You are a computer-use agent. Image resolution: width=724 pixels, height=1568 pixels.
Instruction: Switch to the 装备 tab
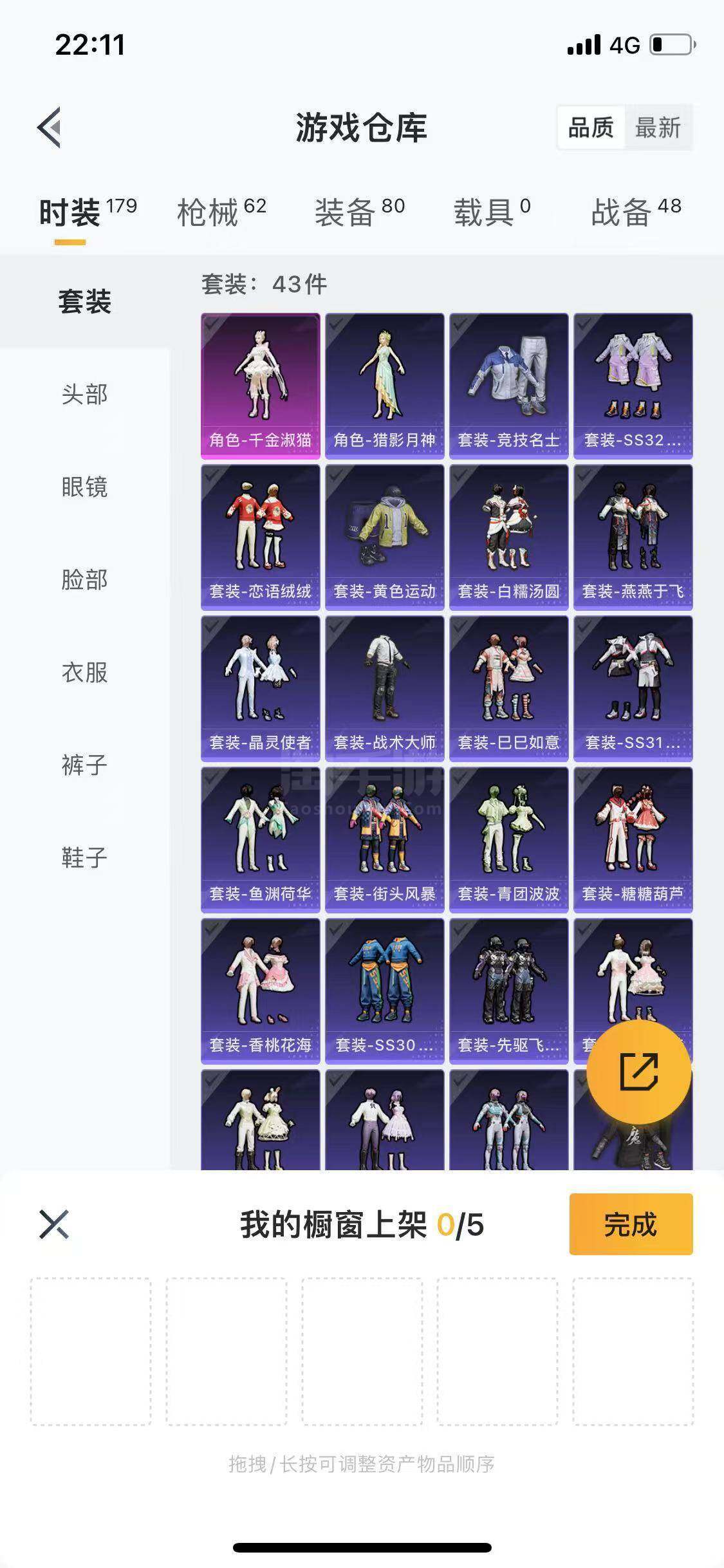pos(359,212)
